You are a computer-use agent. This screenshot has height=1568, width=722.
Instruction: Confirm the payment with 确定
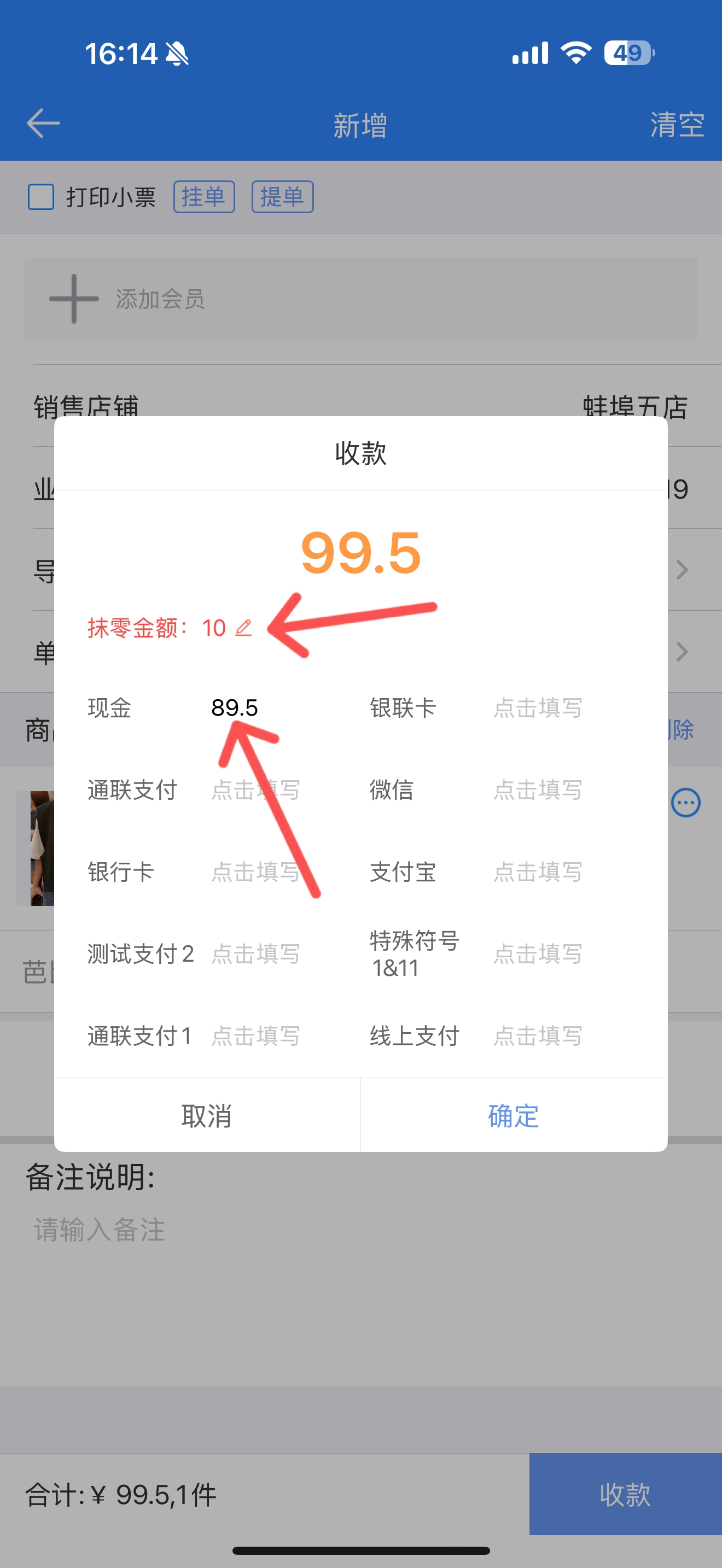[514, 1116]
